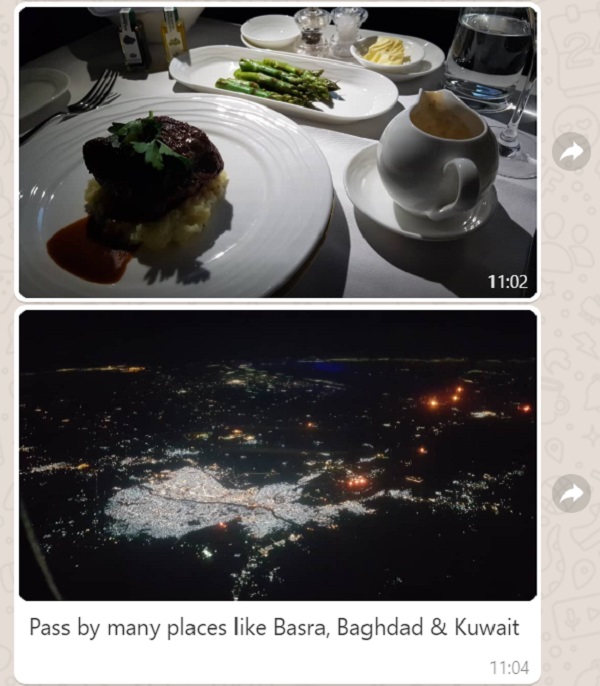Viewport: 600px width, 686px height.
Task: Open the steak dinner photo sent at 11:02
Action: (x=277, y=150)
